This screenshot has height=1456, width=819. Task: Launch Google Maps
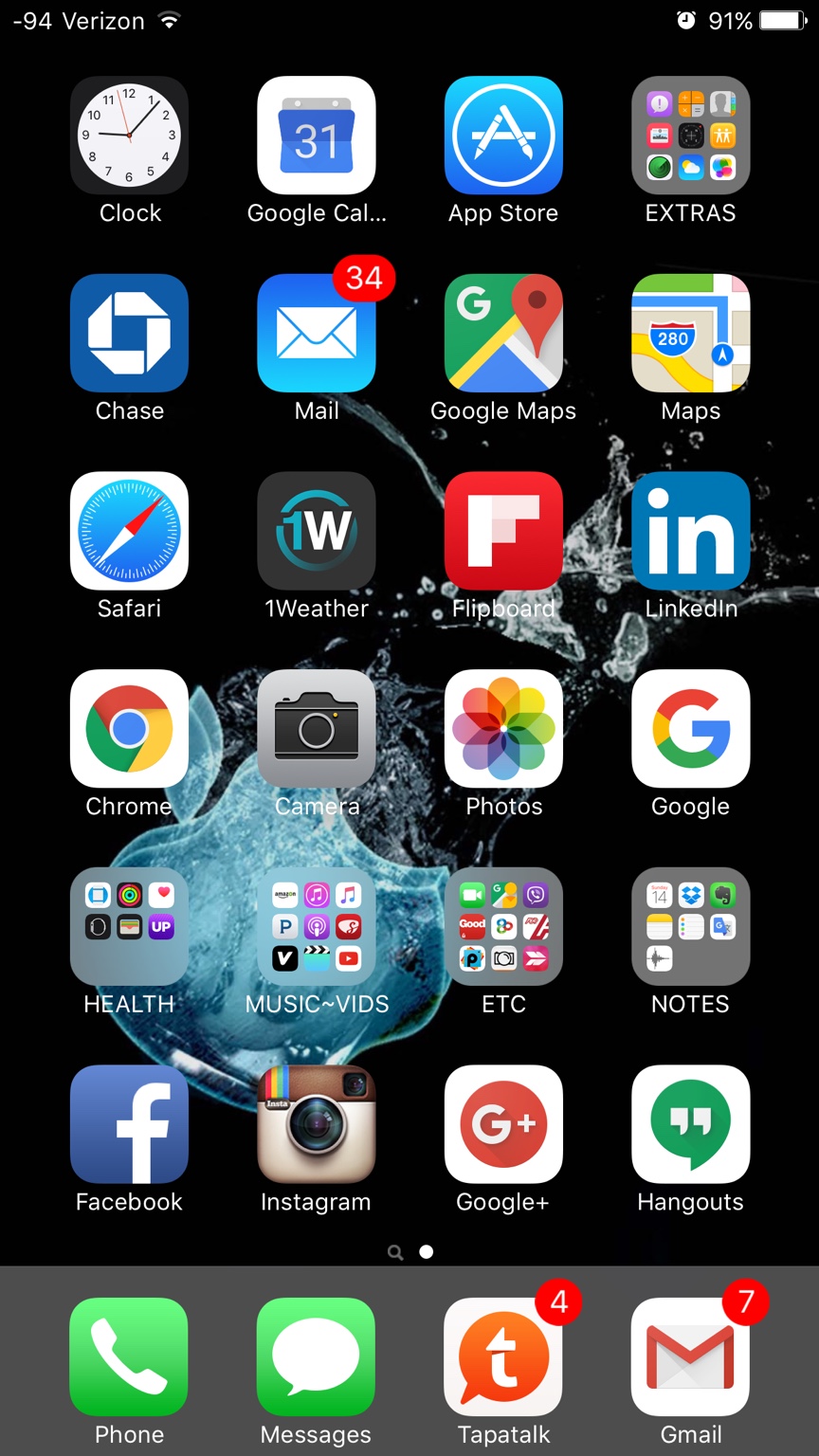click(503, 333)
